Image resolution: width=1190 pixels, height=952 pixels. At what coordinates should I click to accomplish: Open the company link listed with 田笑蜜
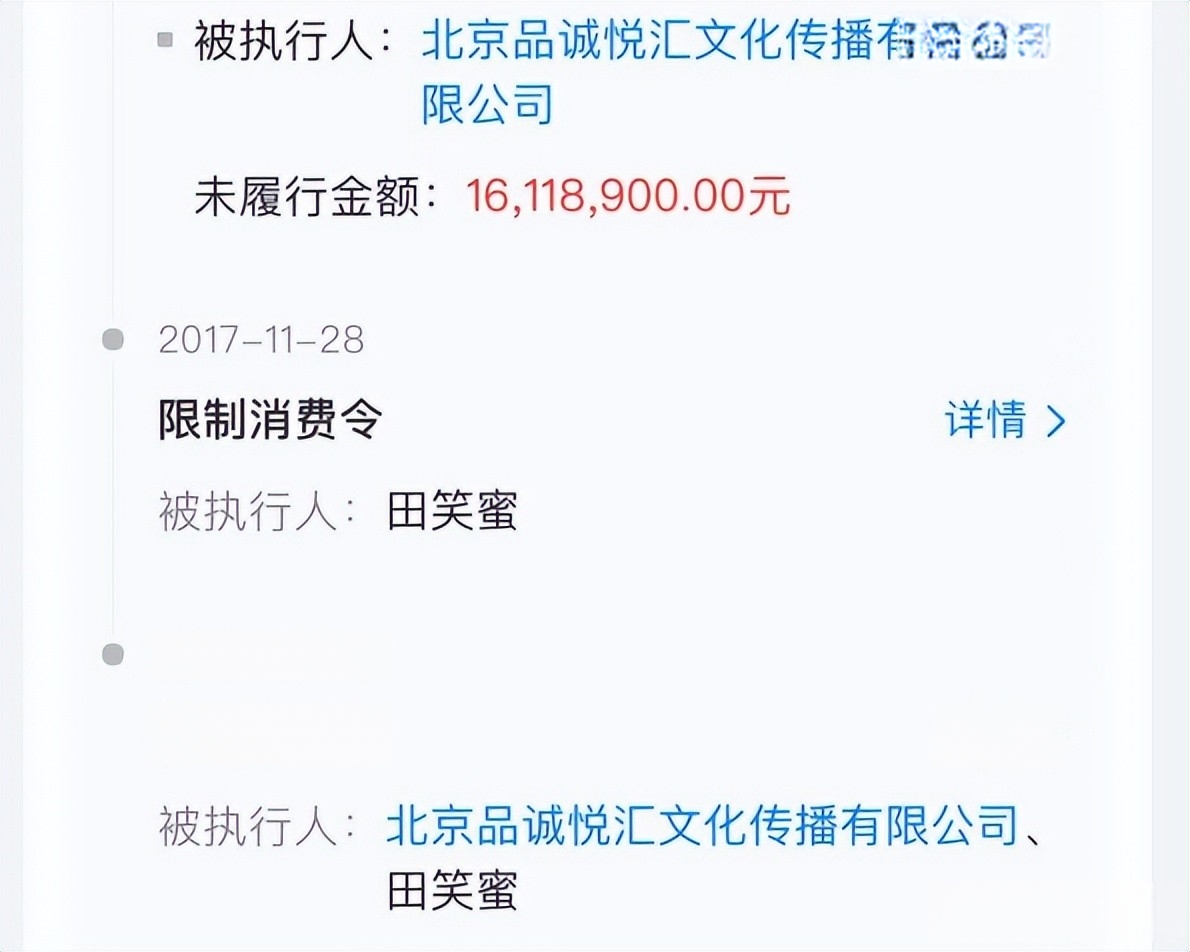(x=701, y=827)
